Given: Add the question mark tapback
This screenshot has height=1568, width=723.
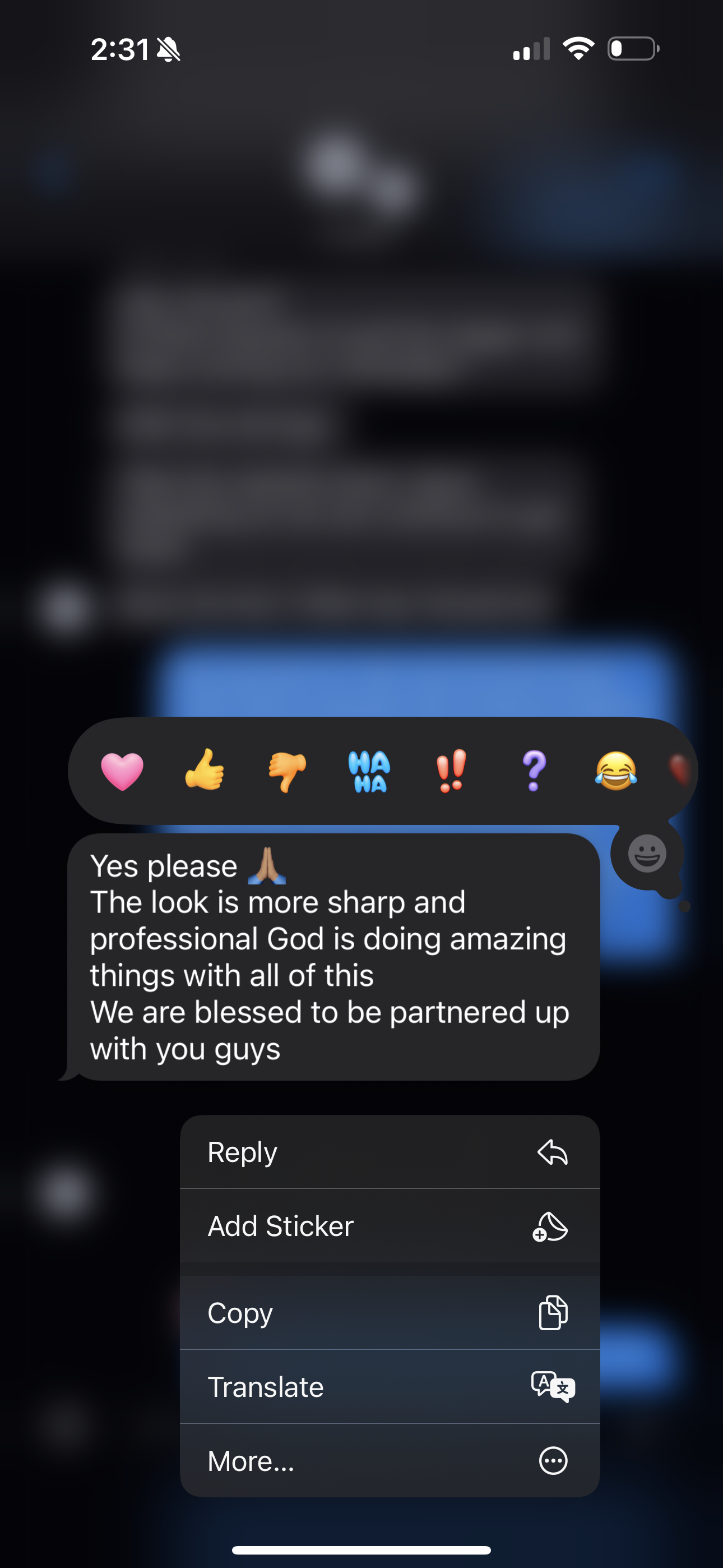Looking at the screenshot, I should click(x=534, y=771).
